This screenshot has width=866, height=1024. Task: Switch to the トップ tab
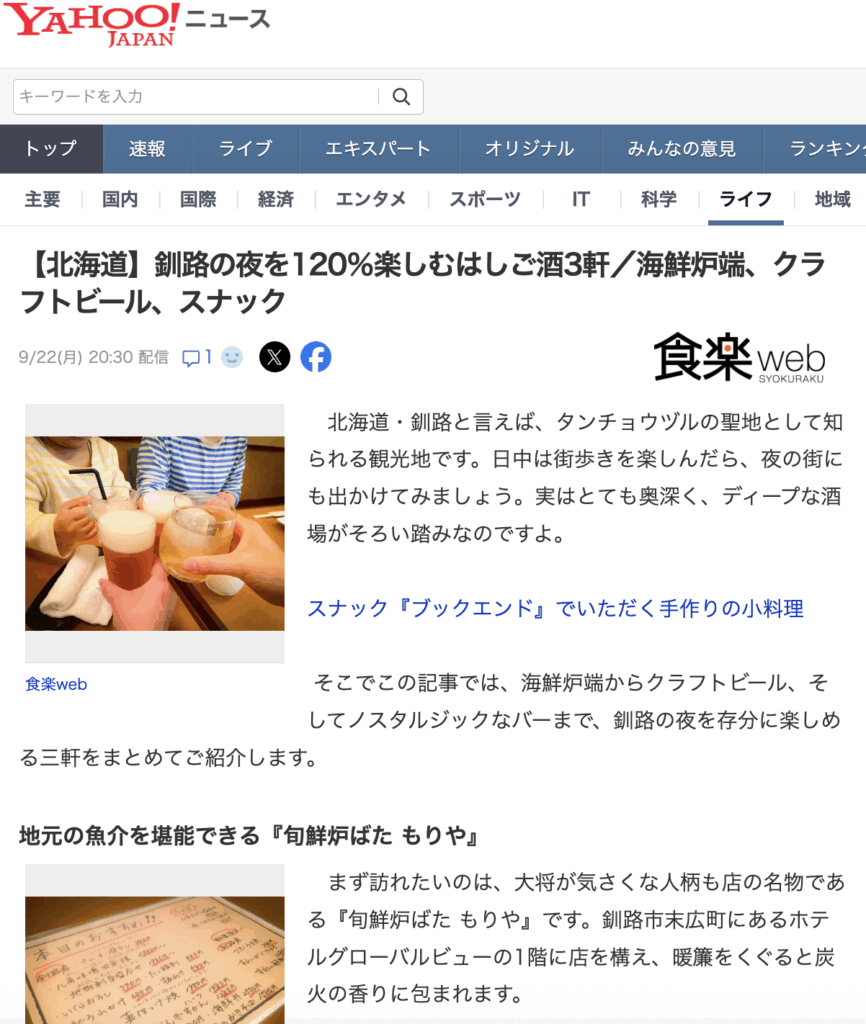tap(51, 149)
